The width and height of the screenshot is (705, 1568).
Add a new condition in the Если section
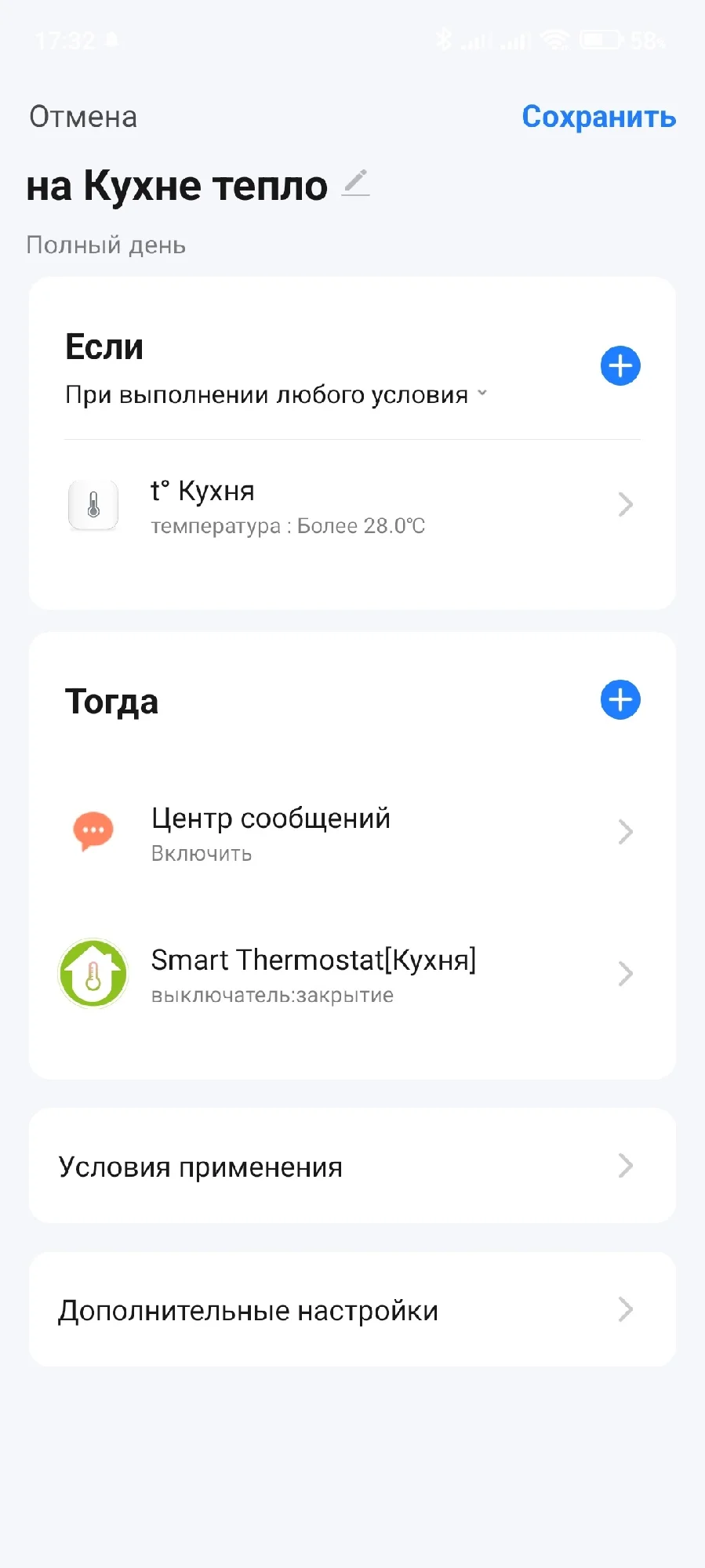(x=620, y=365)
